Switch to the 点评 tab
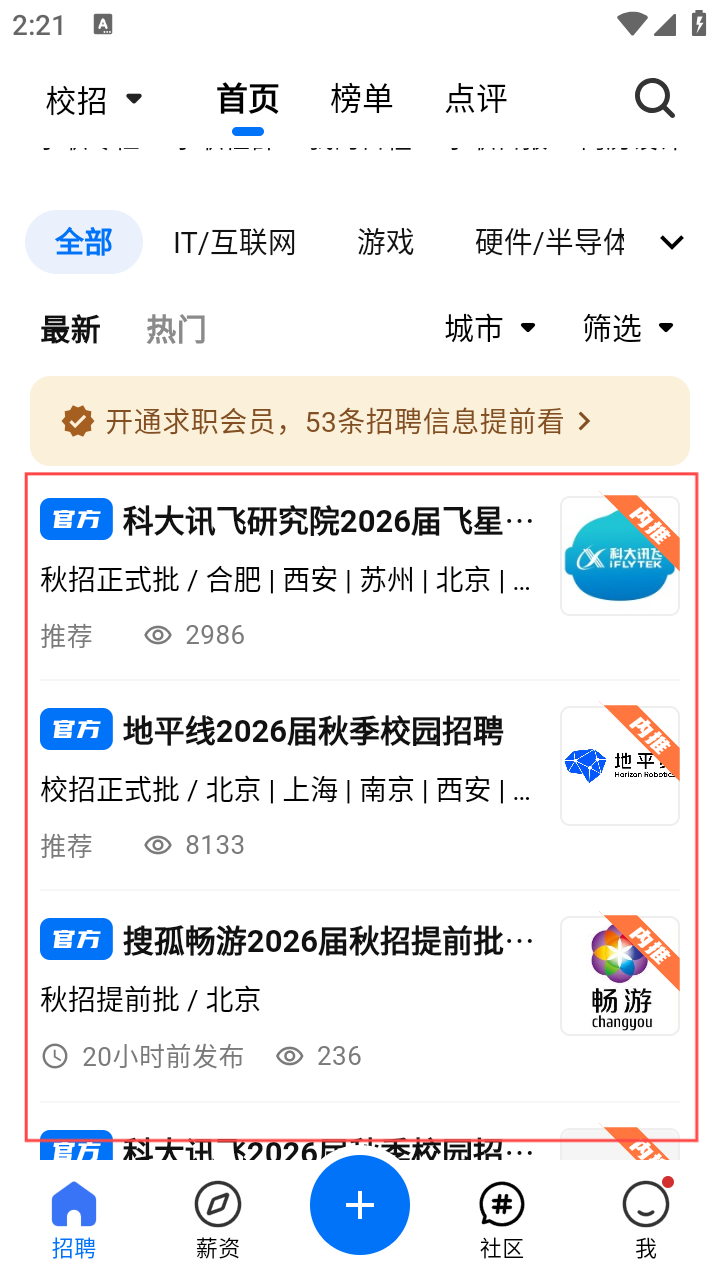Image resolution: width=720 pixels, height=1280 pixels. coord(476,99)
